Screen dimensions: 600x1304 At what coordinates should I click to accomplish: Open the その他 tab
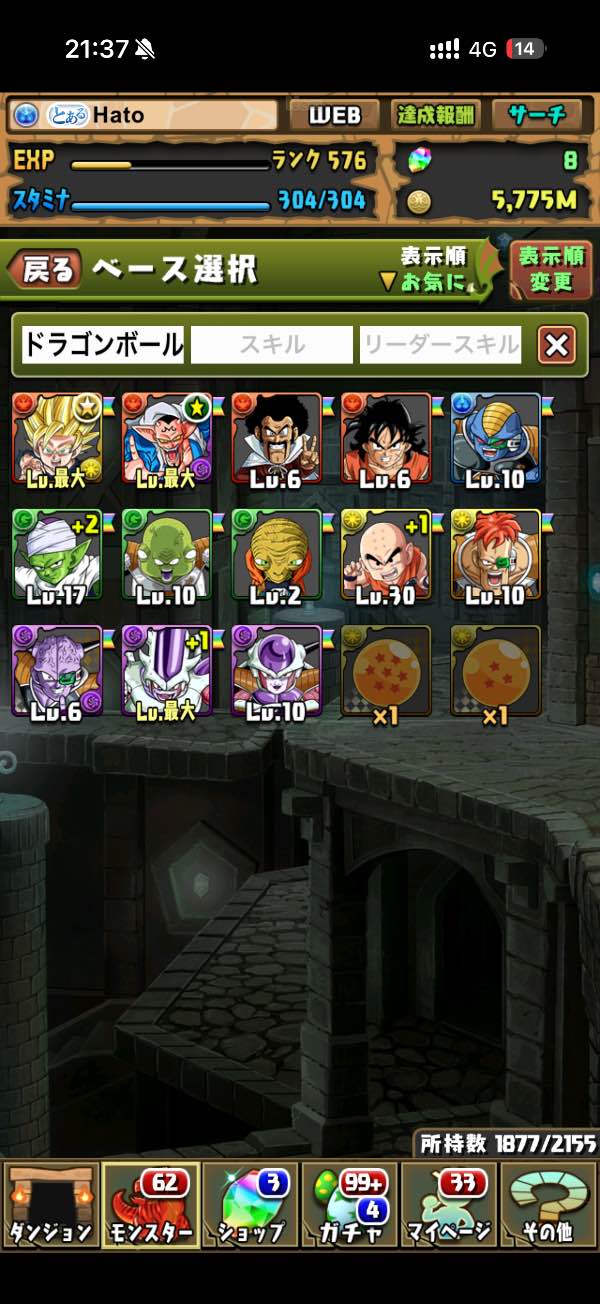click(548, 1205)
